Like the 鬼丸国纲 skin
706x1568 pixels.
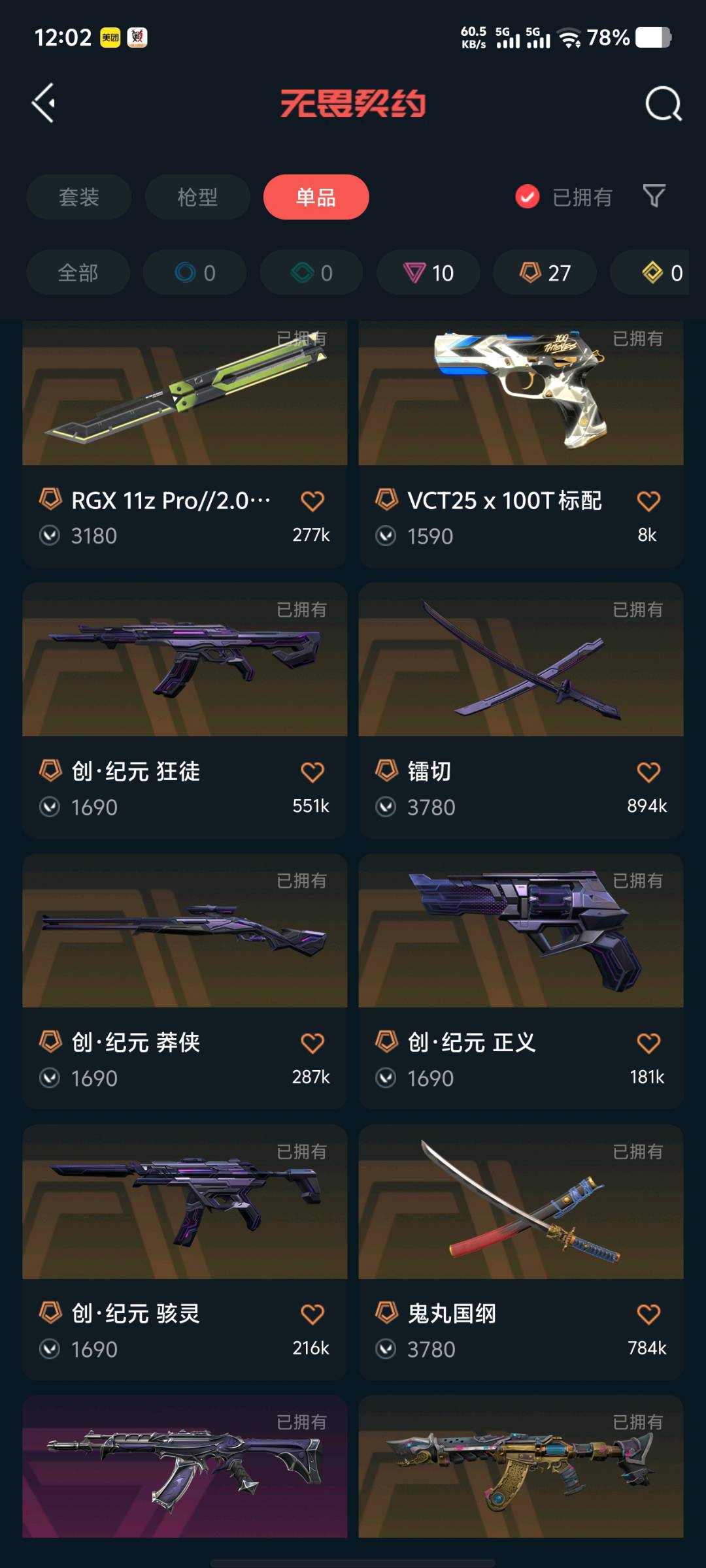click(x=648, y=1314)
